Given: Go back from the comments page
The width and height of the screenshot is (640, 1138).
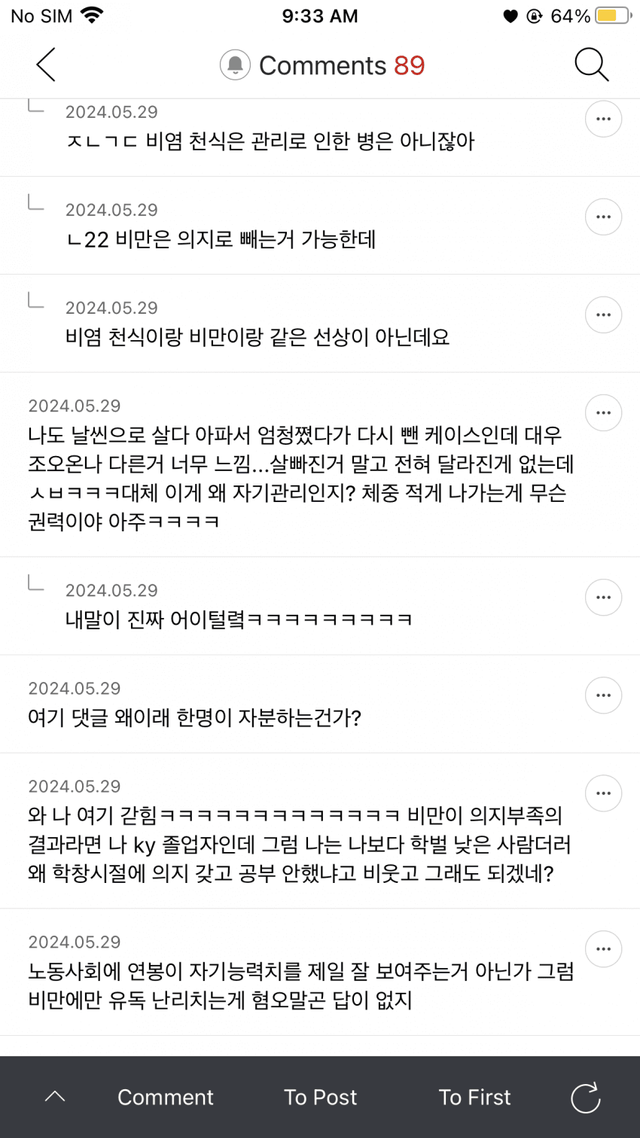Looking at the screenshot, I should point(46,65).
